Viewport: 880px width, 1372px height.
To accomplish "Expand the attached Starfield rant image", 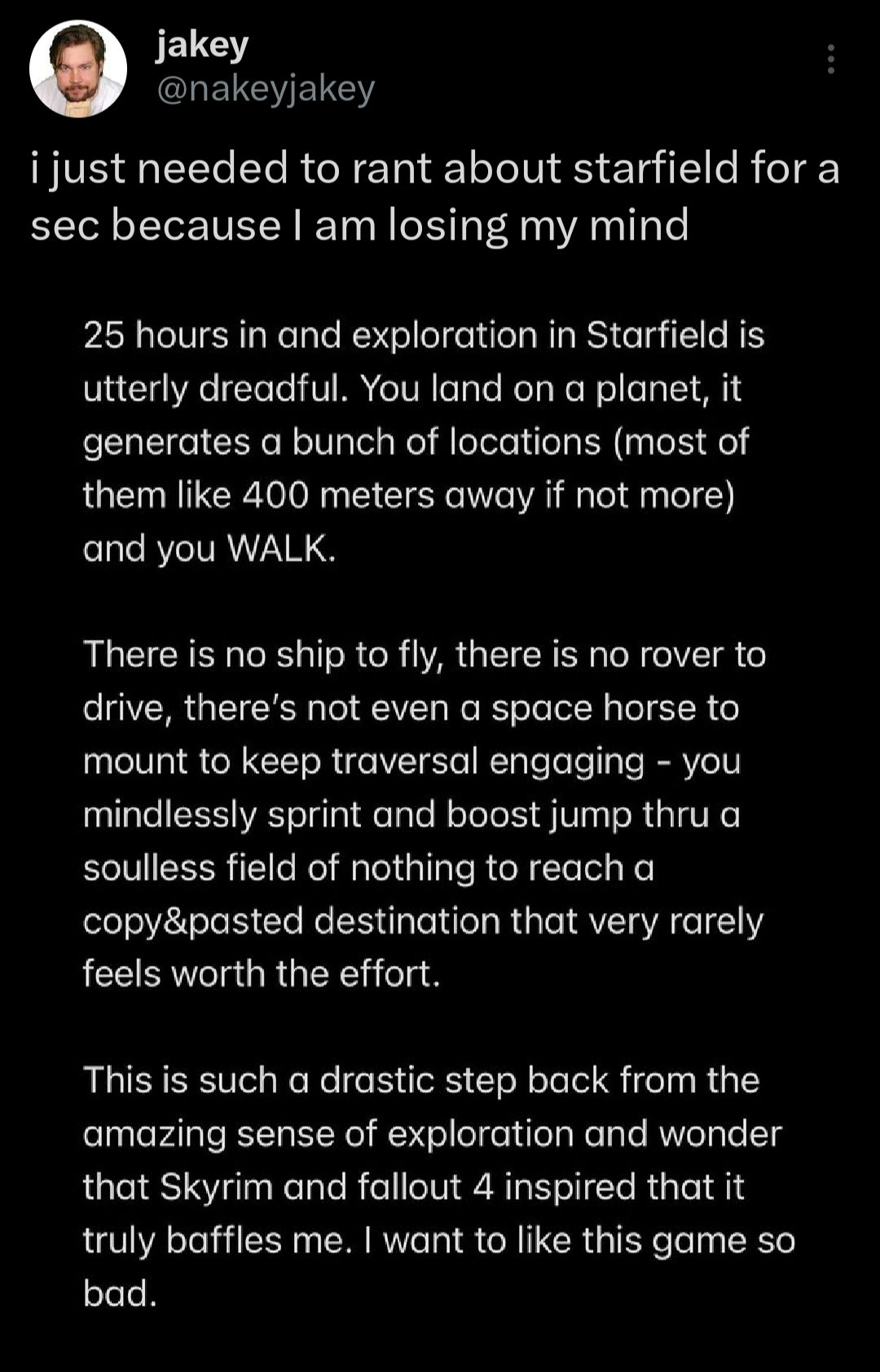I will point(438,814).
